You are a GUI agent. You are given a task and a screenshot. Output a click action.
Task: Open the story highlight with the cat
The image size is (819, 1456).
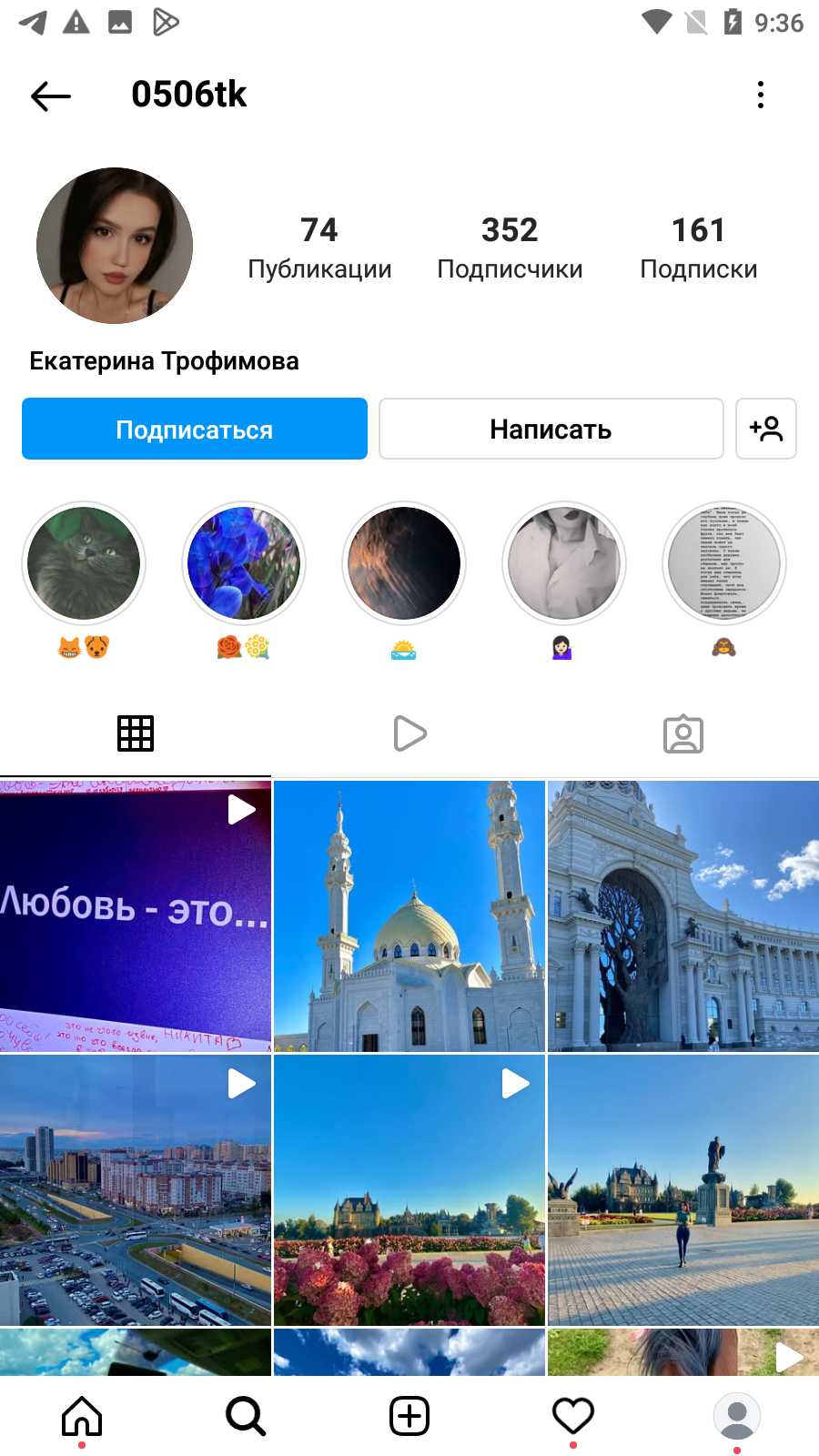coord(84,563)
